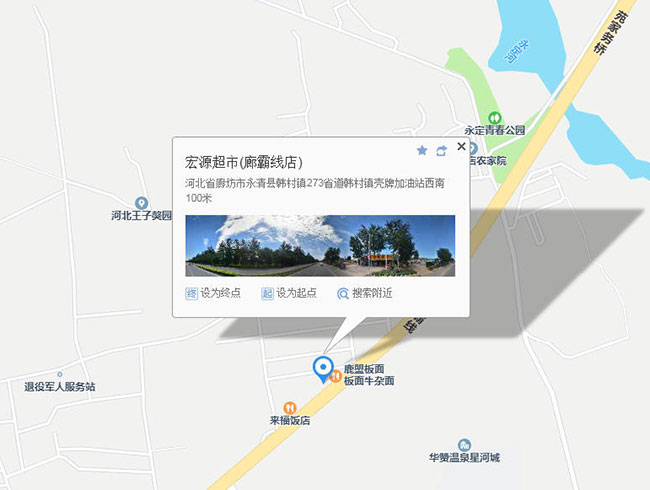Select 设为终点 to set as destination
The height and width of the screenshot is (490, 650).
click(213, 293)
